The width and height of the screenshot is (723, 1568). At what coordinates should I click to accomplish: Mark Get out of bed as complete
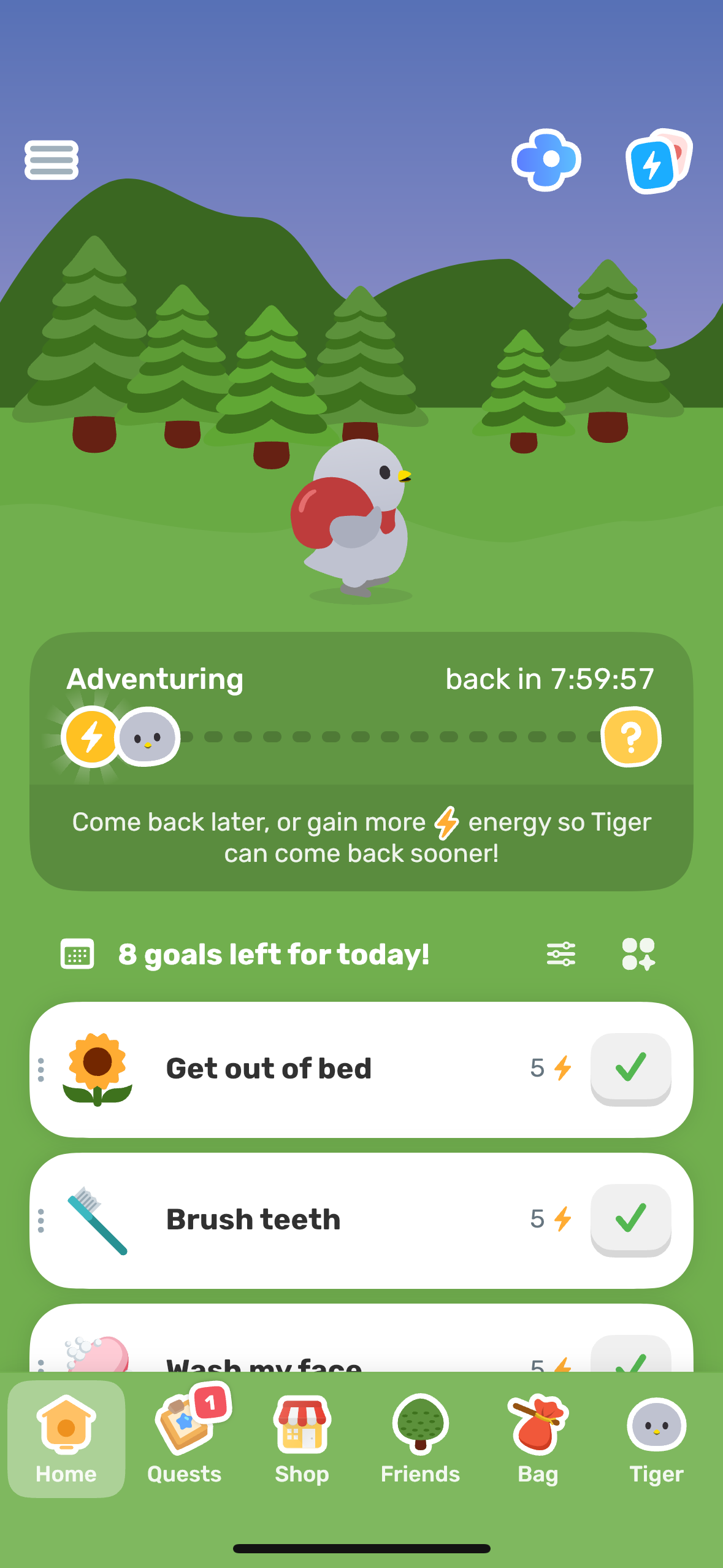(632, 1067)
